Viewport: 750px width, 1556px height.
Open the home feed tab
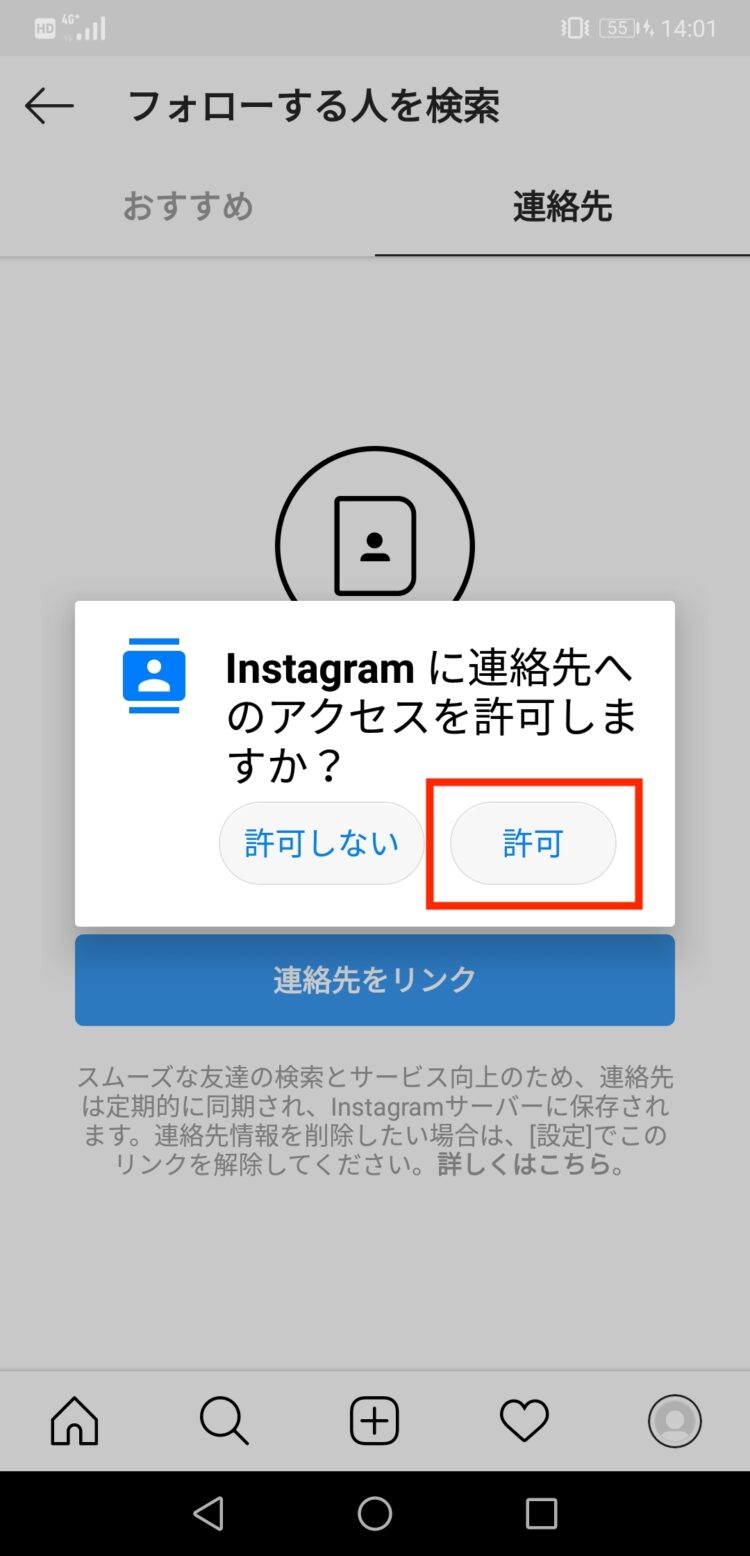pyautogui.click(x=75, y=1420)
